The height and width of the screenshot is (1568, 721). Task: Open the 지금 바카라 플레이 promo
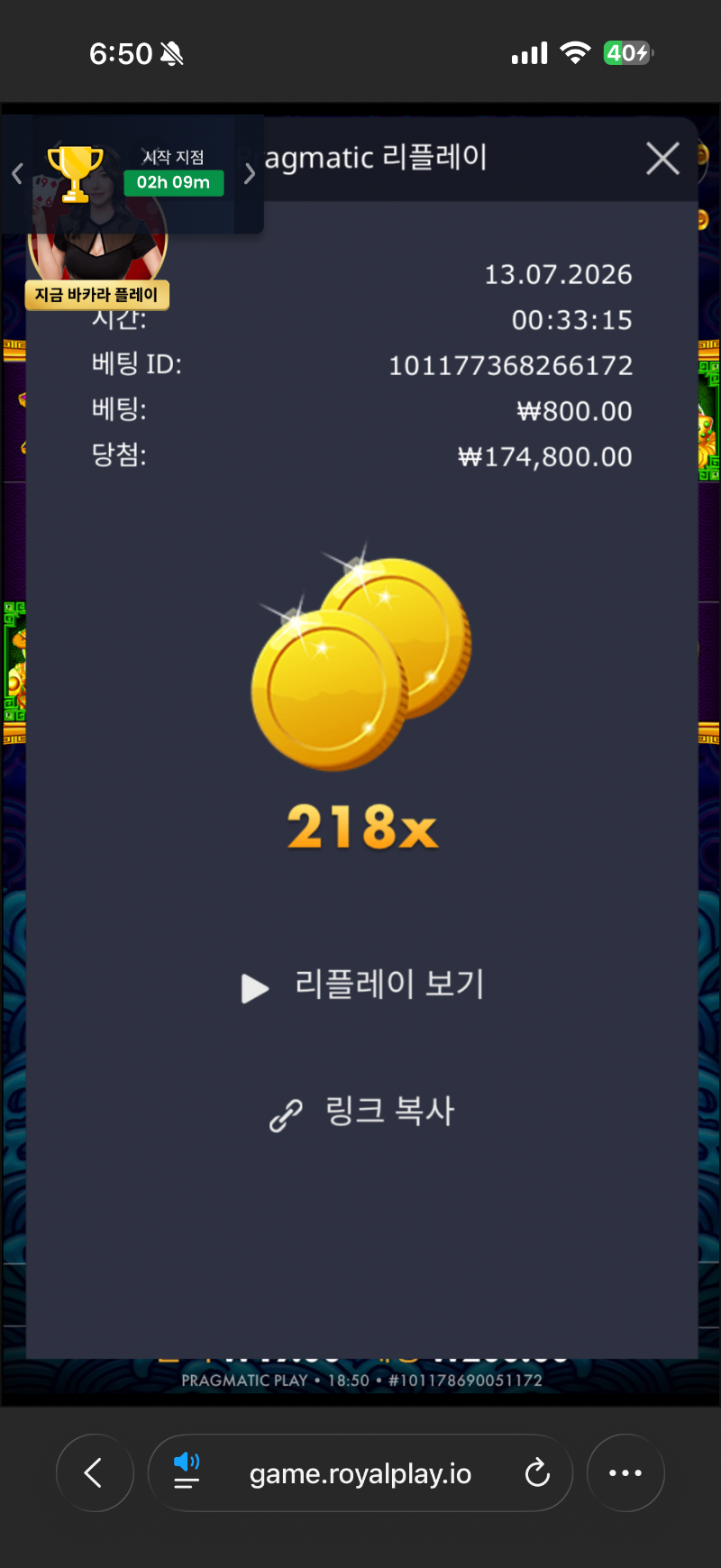[96, 295]
